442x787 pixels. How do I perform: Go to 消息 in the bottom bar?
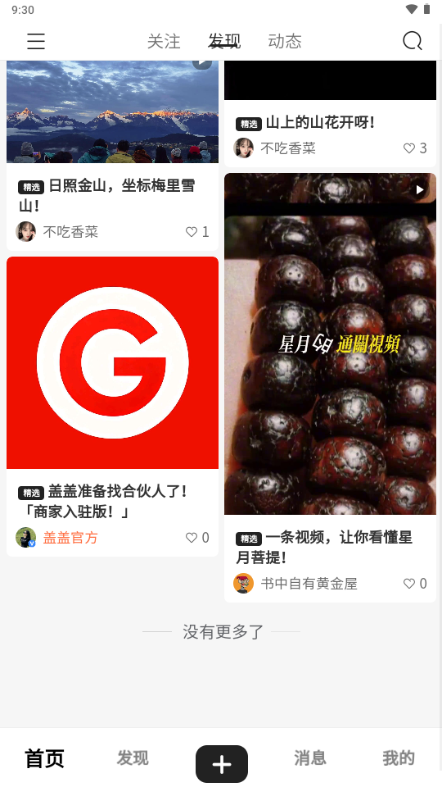[x=310, y=758]
